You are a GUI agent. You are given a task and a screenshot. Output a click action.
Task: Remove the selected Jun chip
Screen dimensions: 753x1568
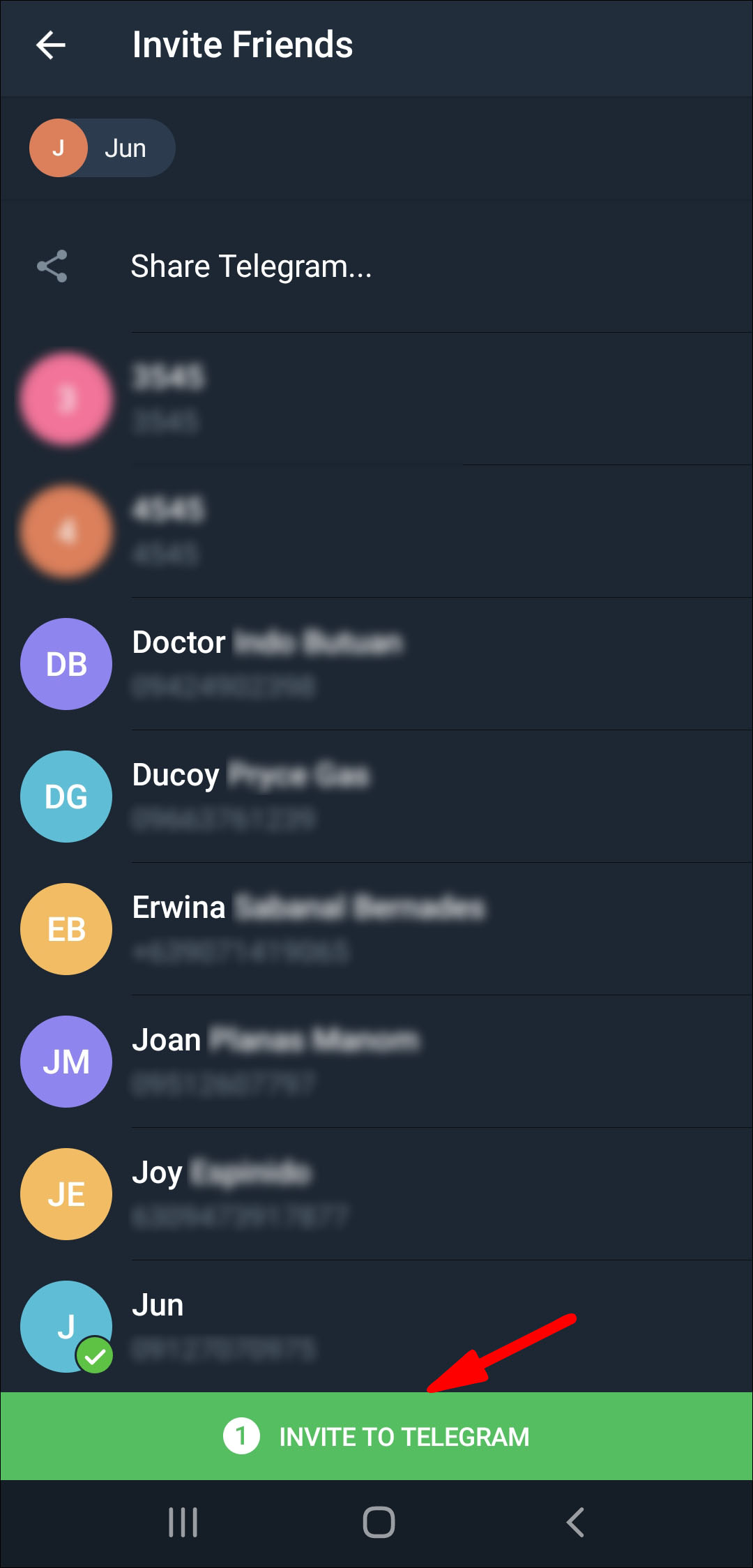tap(102, 148)
